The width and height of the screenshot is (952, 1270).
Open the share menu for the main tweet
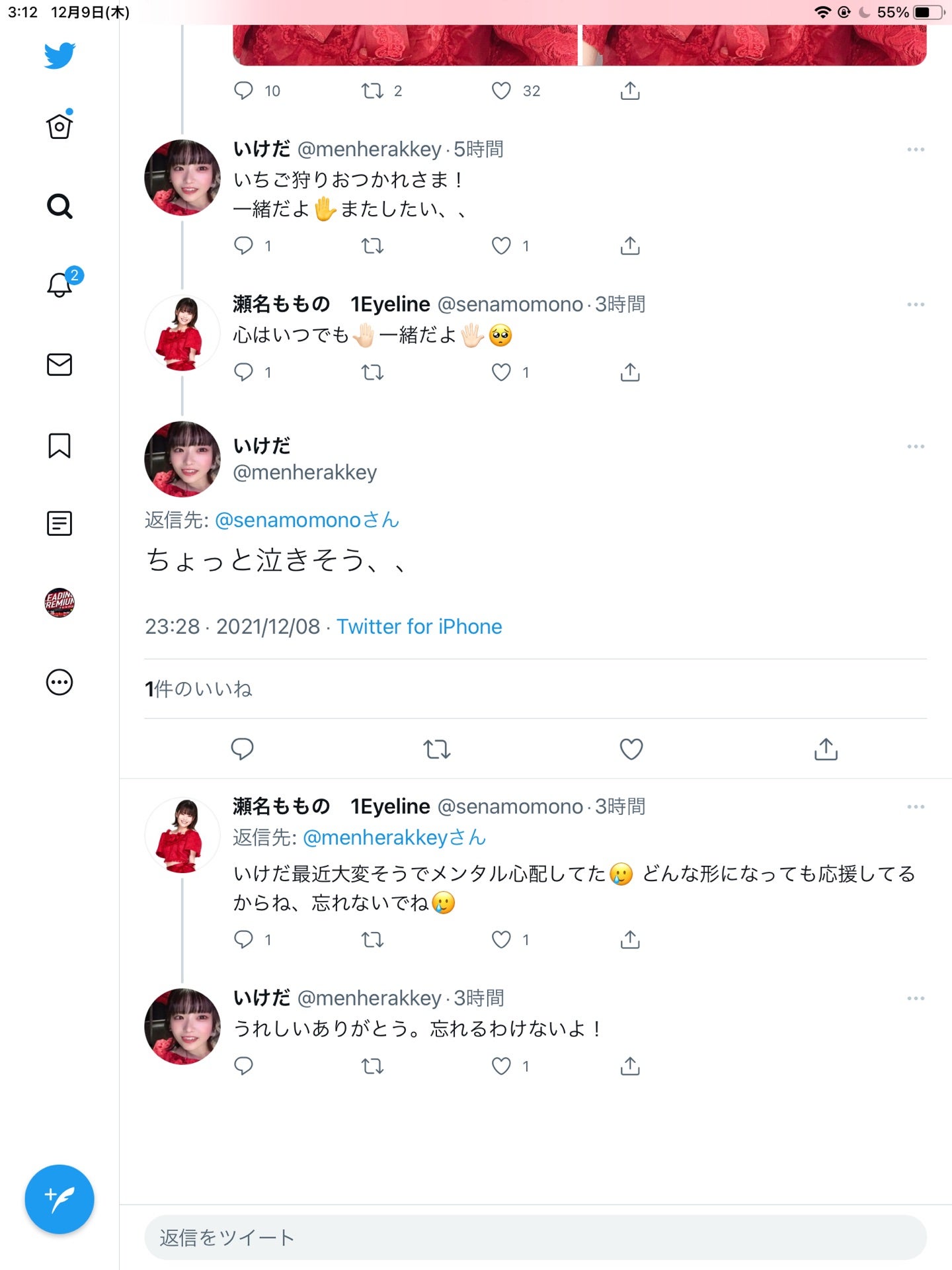[x=826, y=749]
